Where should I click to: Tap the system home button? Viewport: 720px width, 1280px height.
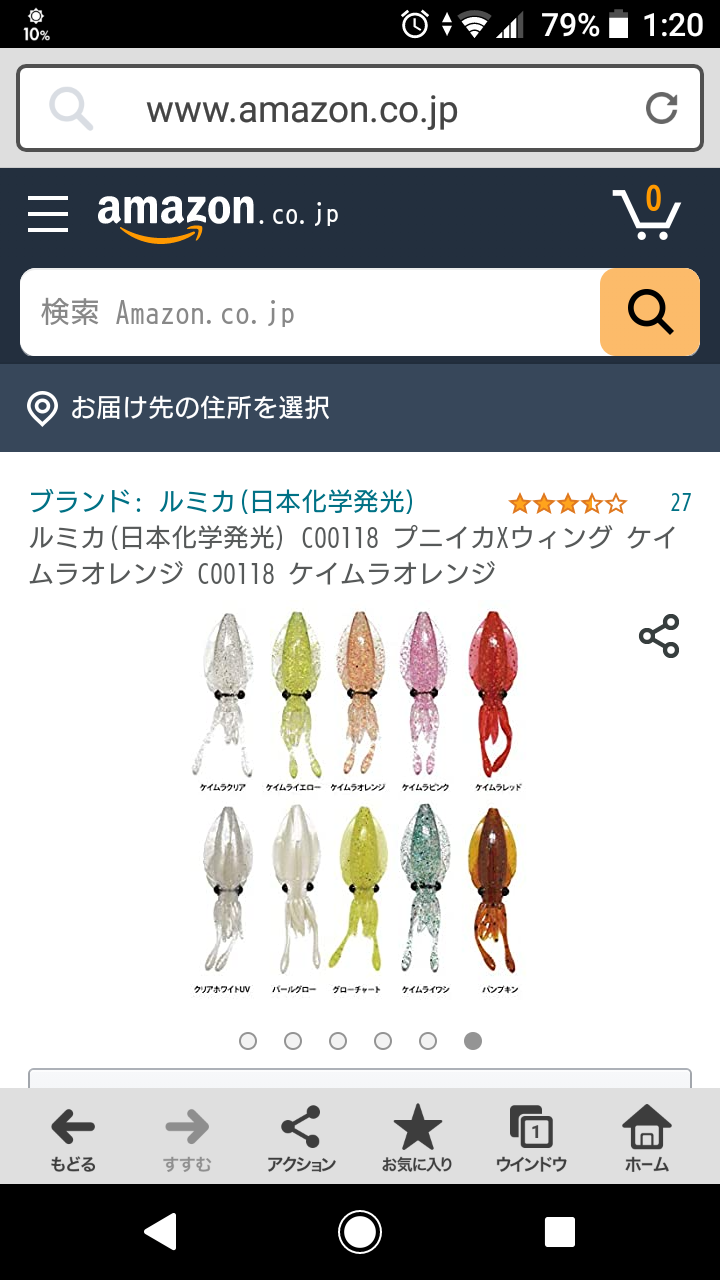360,1232
